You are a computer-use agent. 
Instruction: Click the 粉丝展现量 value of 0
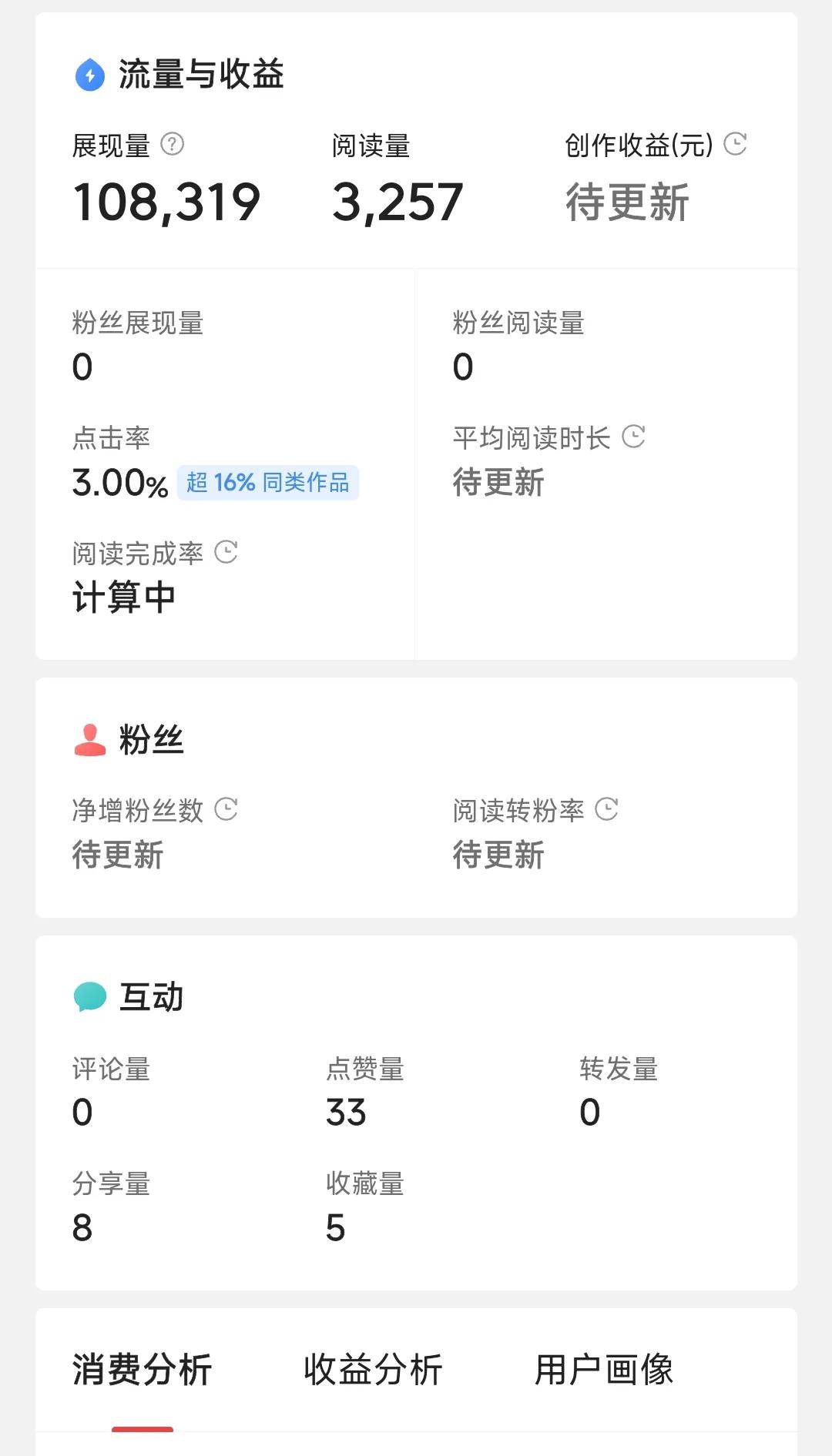point(80,367)
